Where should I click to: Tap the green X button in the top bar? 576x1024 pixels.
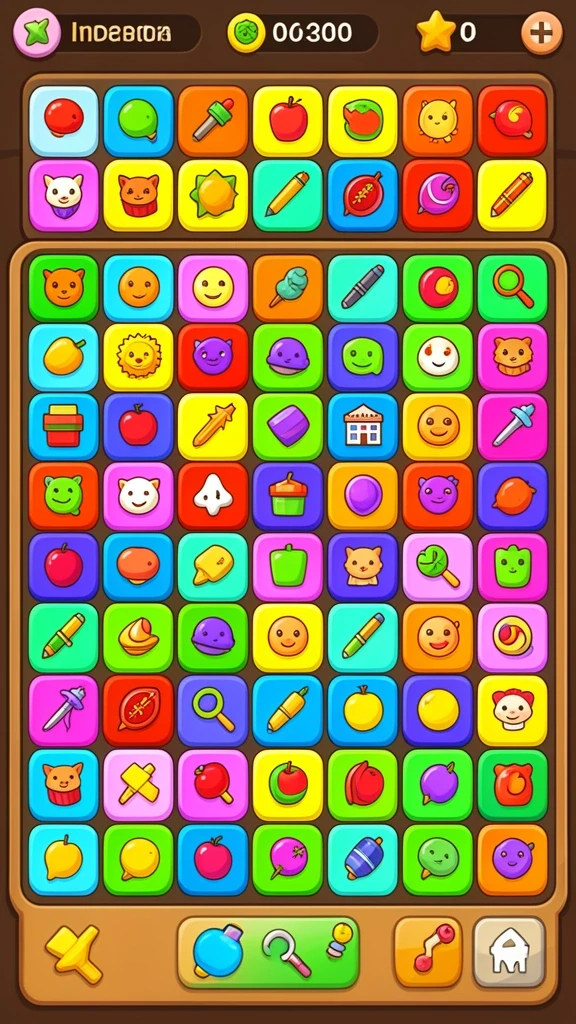point(37,33)
